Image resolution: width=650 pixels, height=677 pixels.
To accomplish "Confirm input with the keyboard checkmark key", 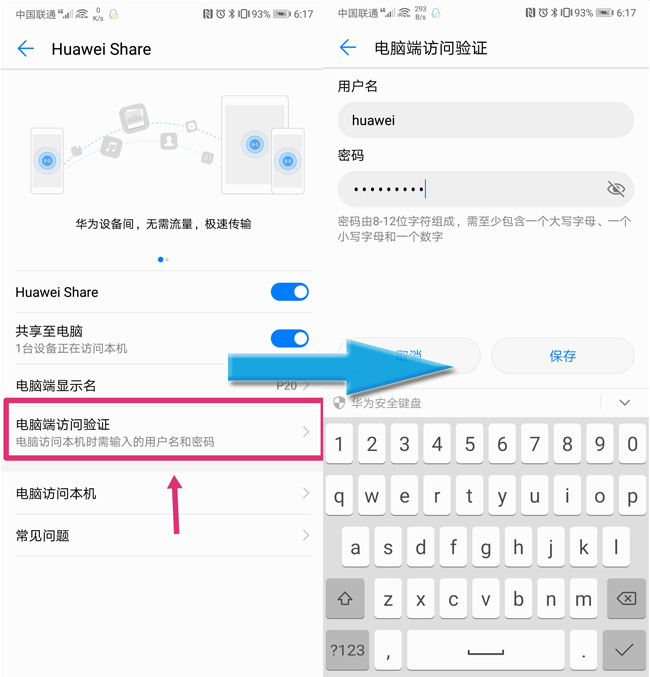I will click(x=624, y=650).
